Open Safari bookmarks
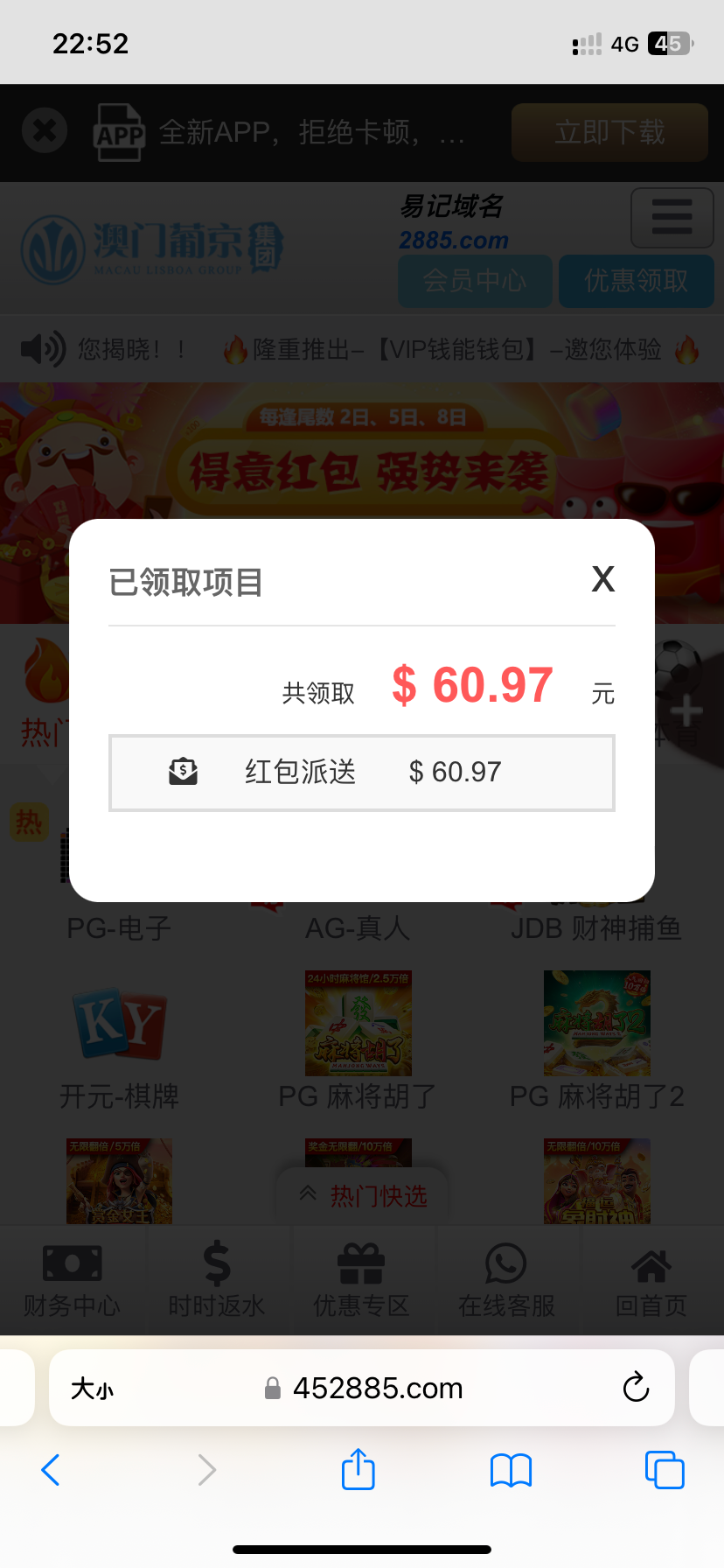This screenshot has height=1568, width=724. click(x=512, y=1470)
